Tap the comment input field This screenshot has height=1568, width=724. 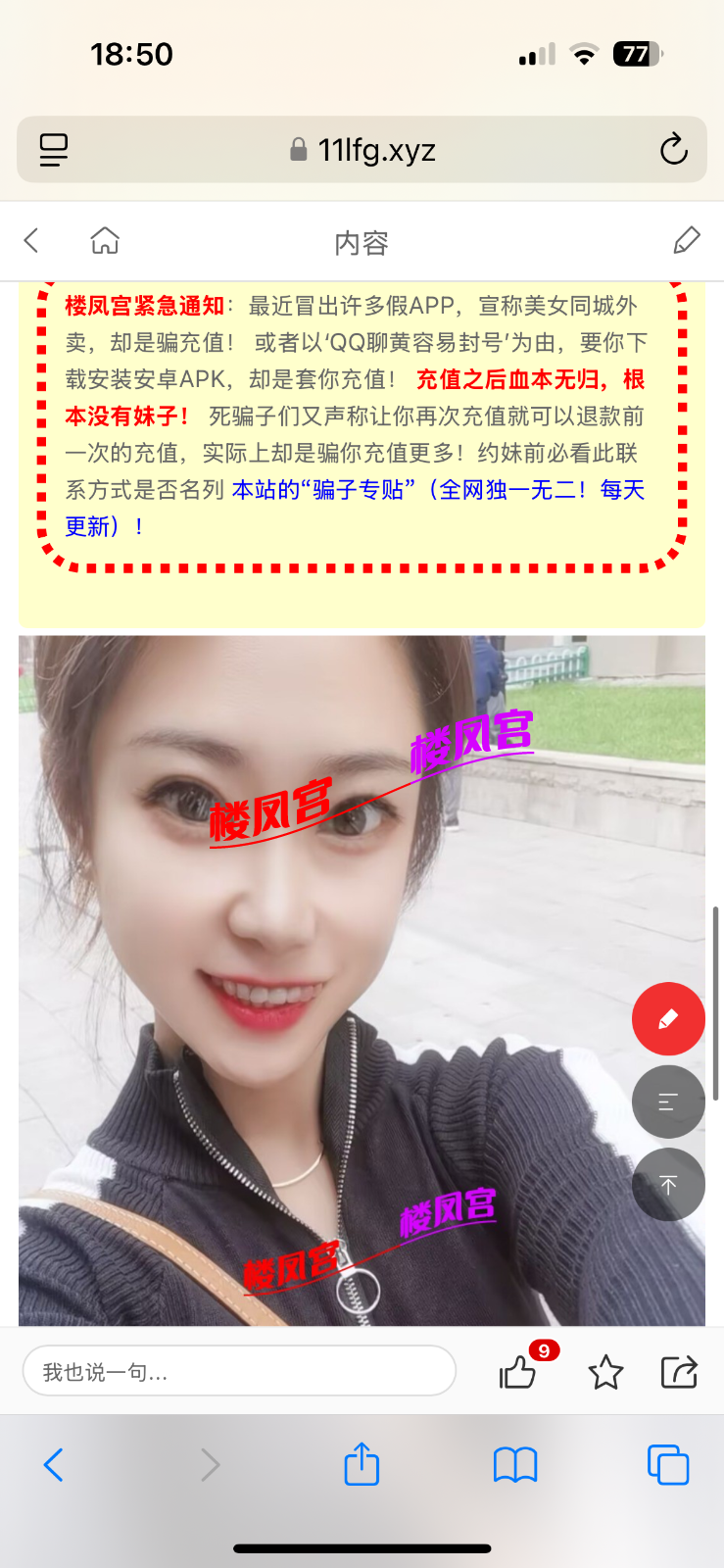coord(239,1371)
